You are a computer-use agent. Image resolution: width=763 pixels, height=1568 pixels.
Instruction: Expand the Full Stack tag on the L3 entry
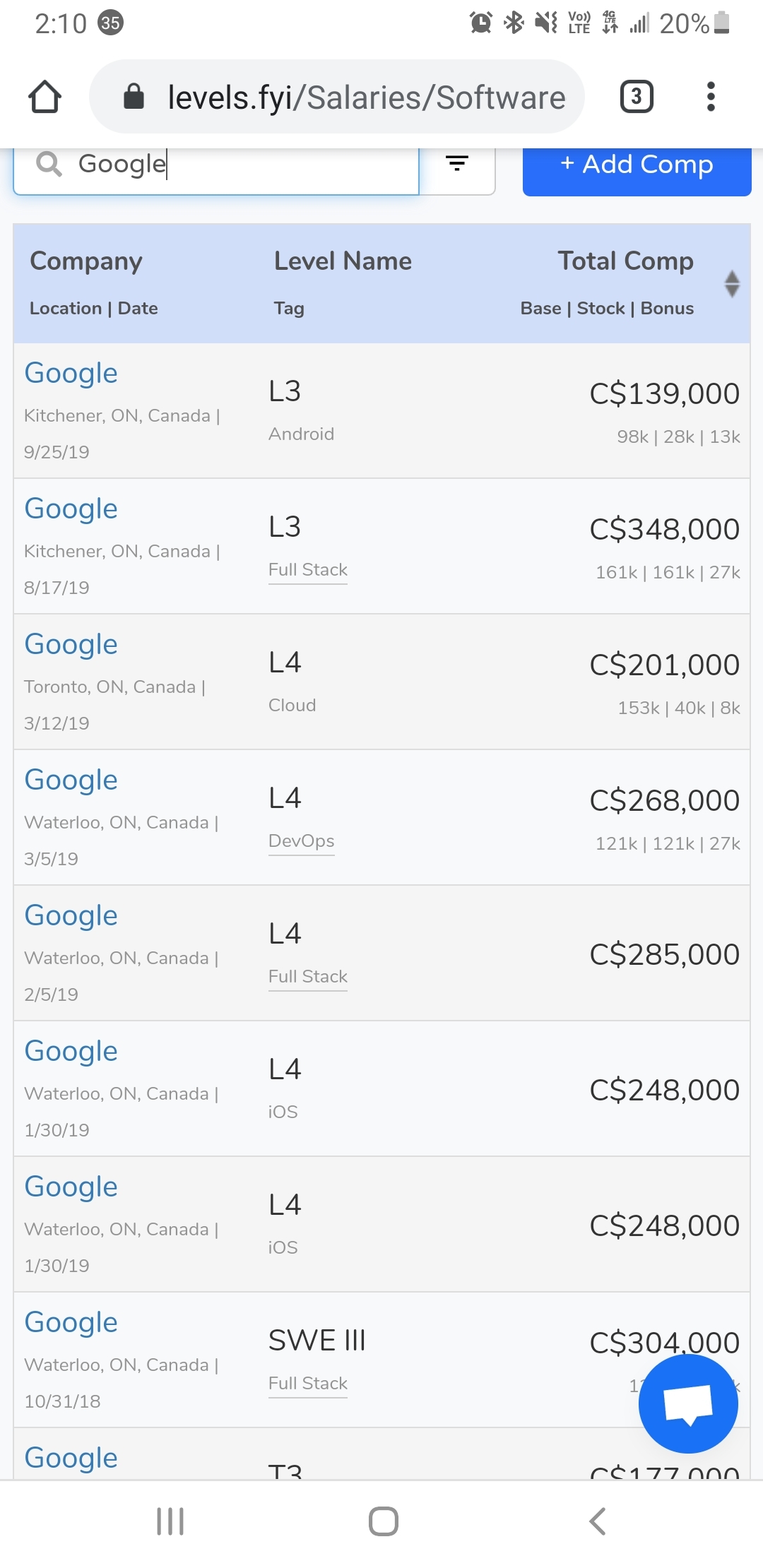(307, 569)
